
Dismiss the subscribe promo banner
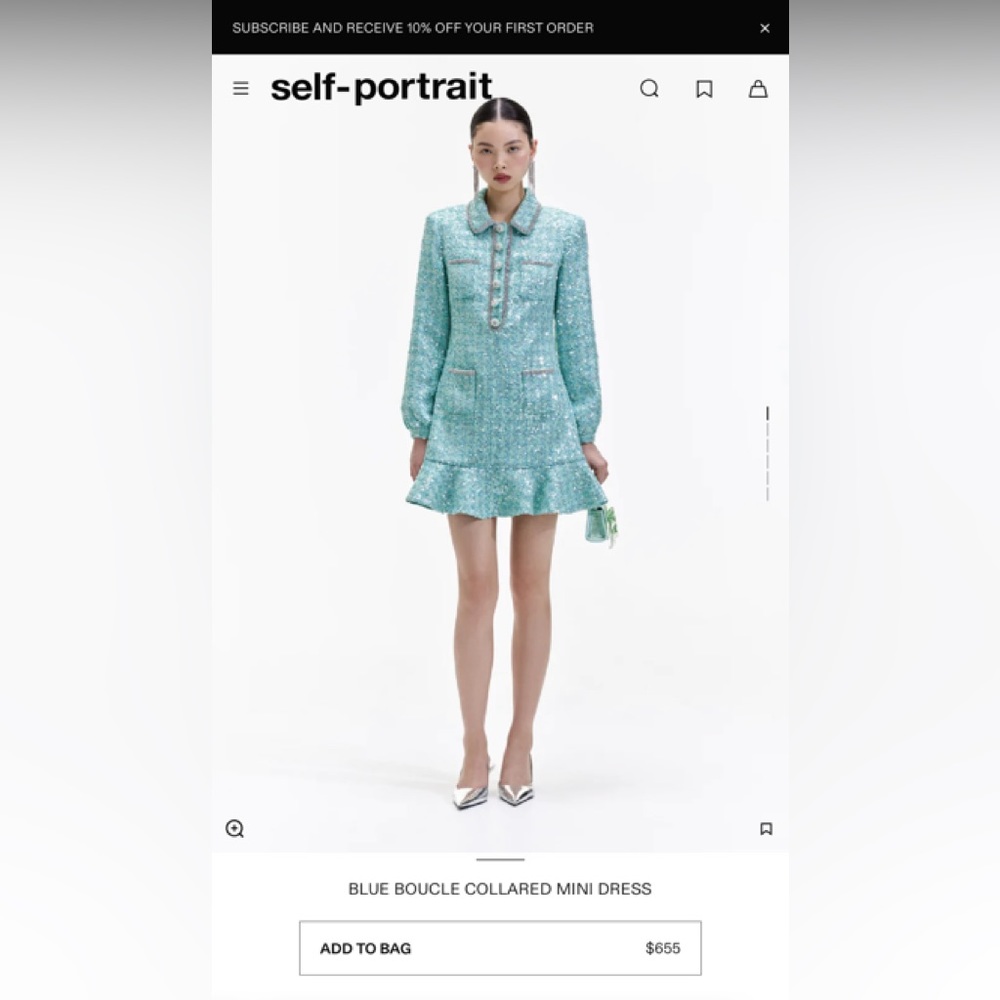coord(765,28)
